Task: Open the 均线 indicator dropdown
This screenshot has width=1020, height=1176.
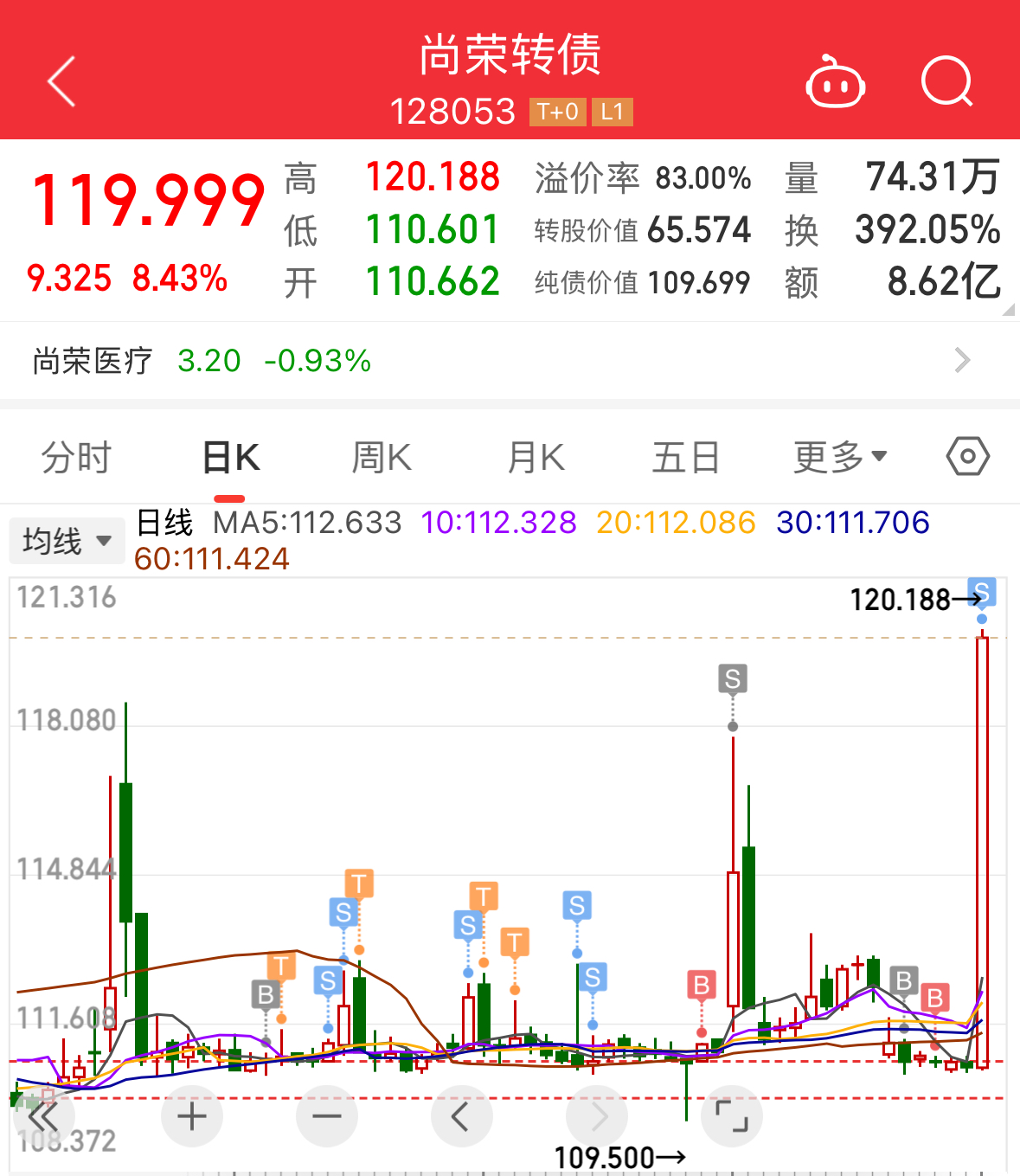Action: tap(67, 541)
